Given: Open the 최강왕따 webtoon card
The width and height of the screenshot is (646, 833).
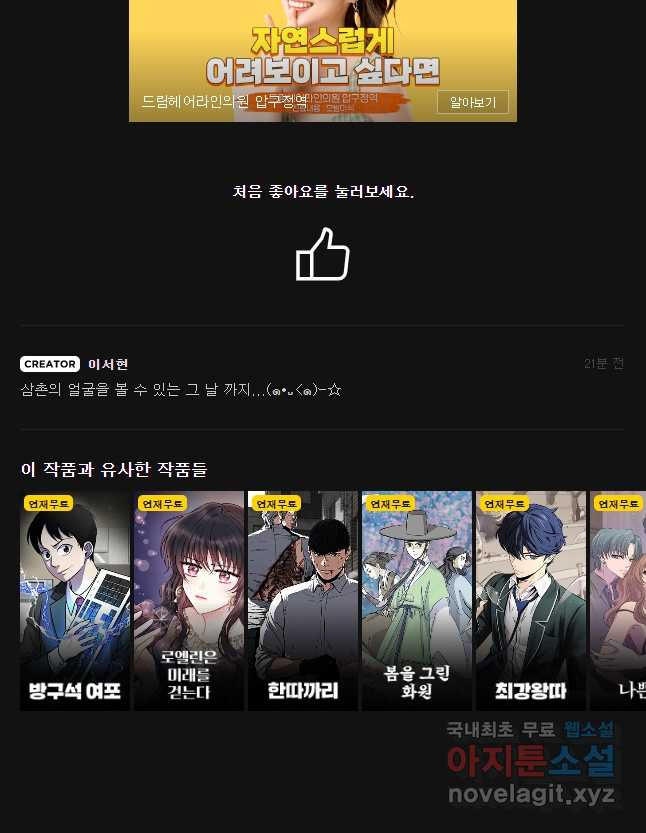Looking at the screenshot, I should [x=531, y=600].
